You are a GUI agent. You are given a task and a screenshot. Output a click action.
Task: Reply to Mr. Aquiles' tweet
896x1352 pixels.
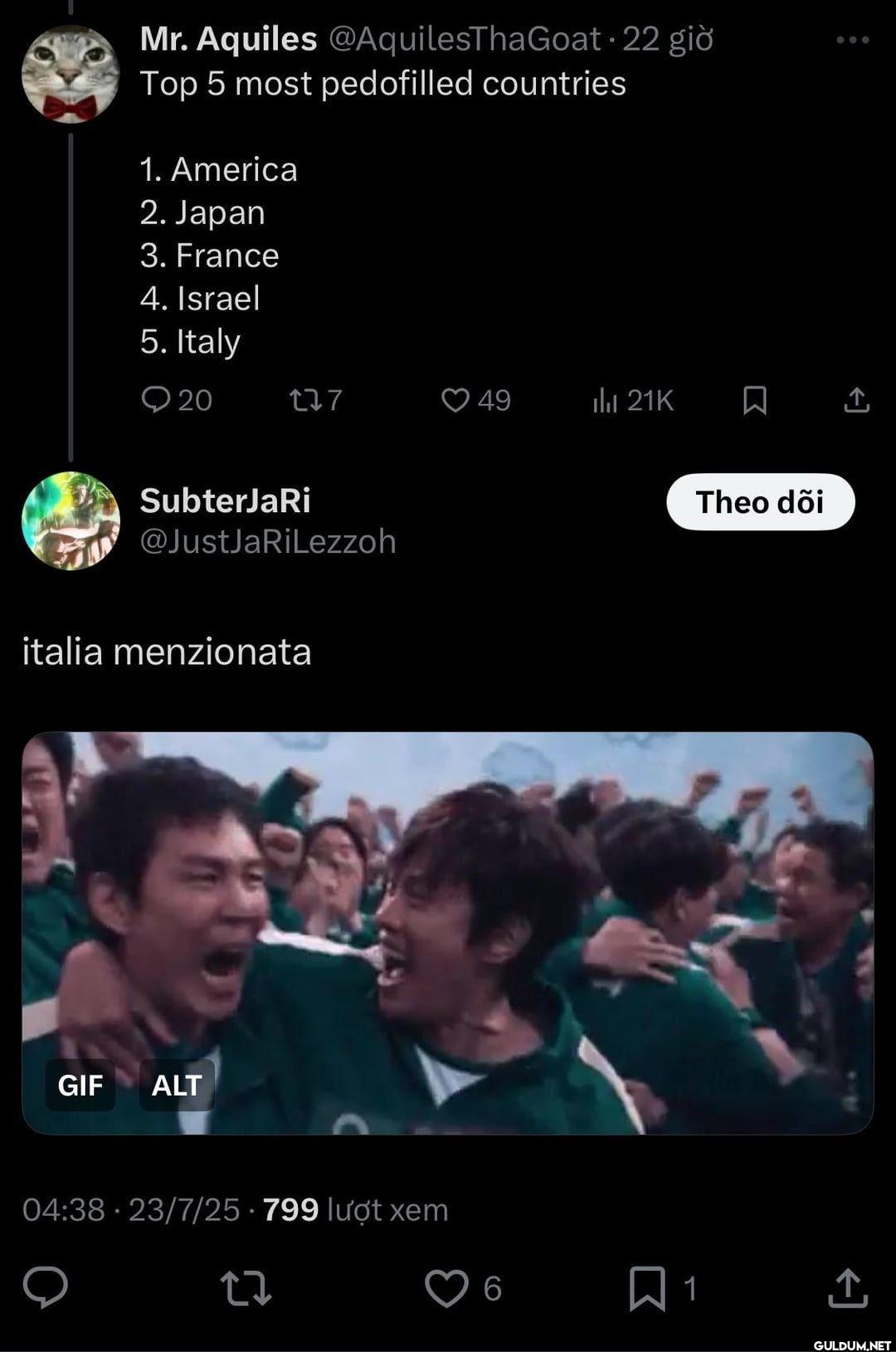click(x=156, y=401)
